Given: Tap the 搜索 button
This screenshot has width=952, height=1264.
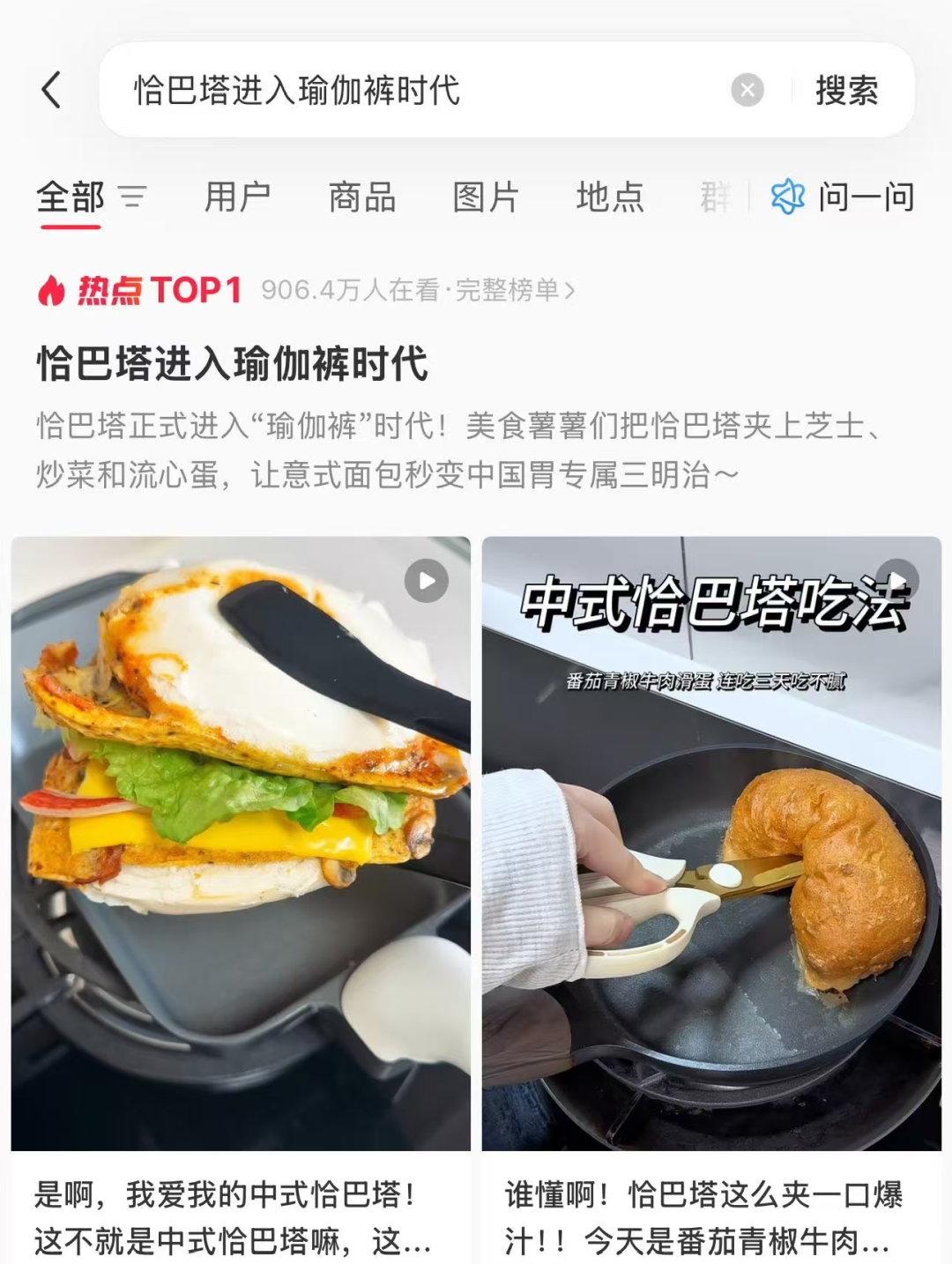Looking at the screenshot, I should click(846, 90).
